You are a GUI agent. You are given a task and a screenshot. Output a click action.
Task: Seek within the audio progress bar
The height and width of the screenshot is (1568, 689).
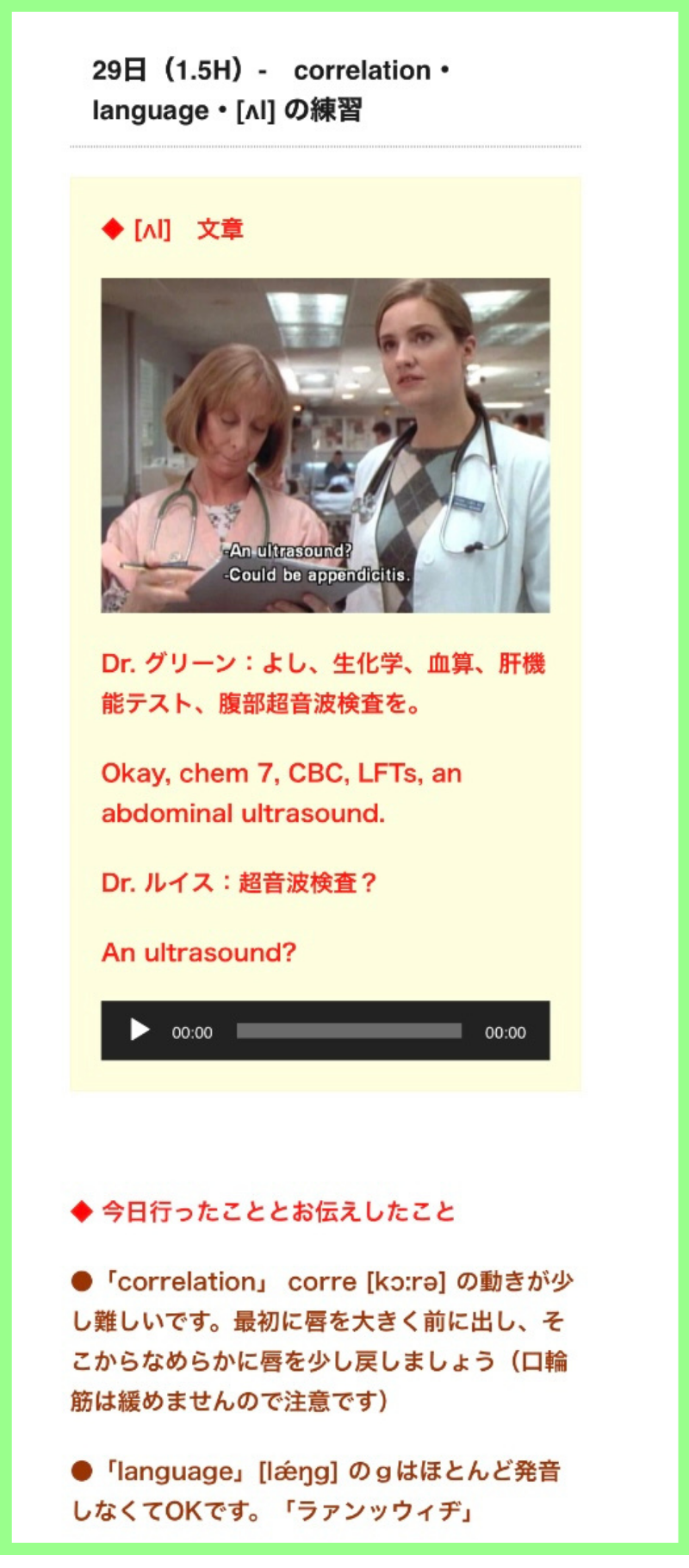[349, 1031]
